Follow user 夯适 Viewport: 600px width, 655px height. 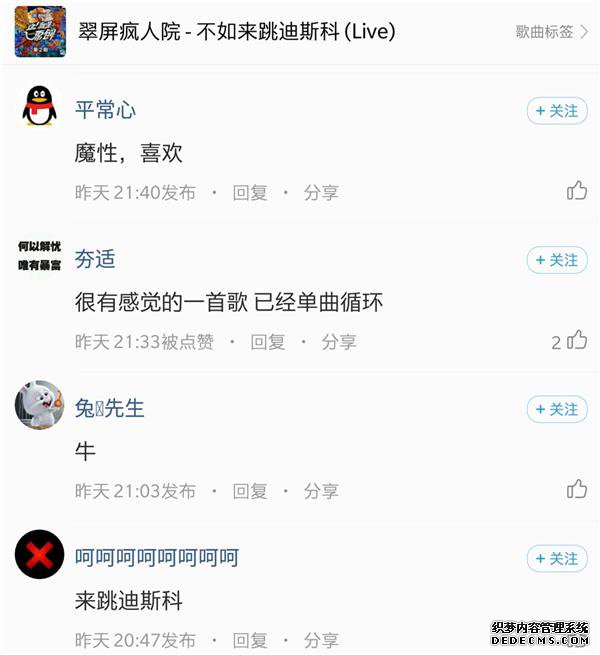[x=557, y=260]
